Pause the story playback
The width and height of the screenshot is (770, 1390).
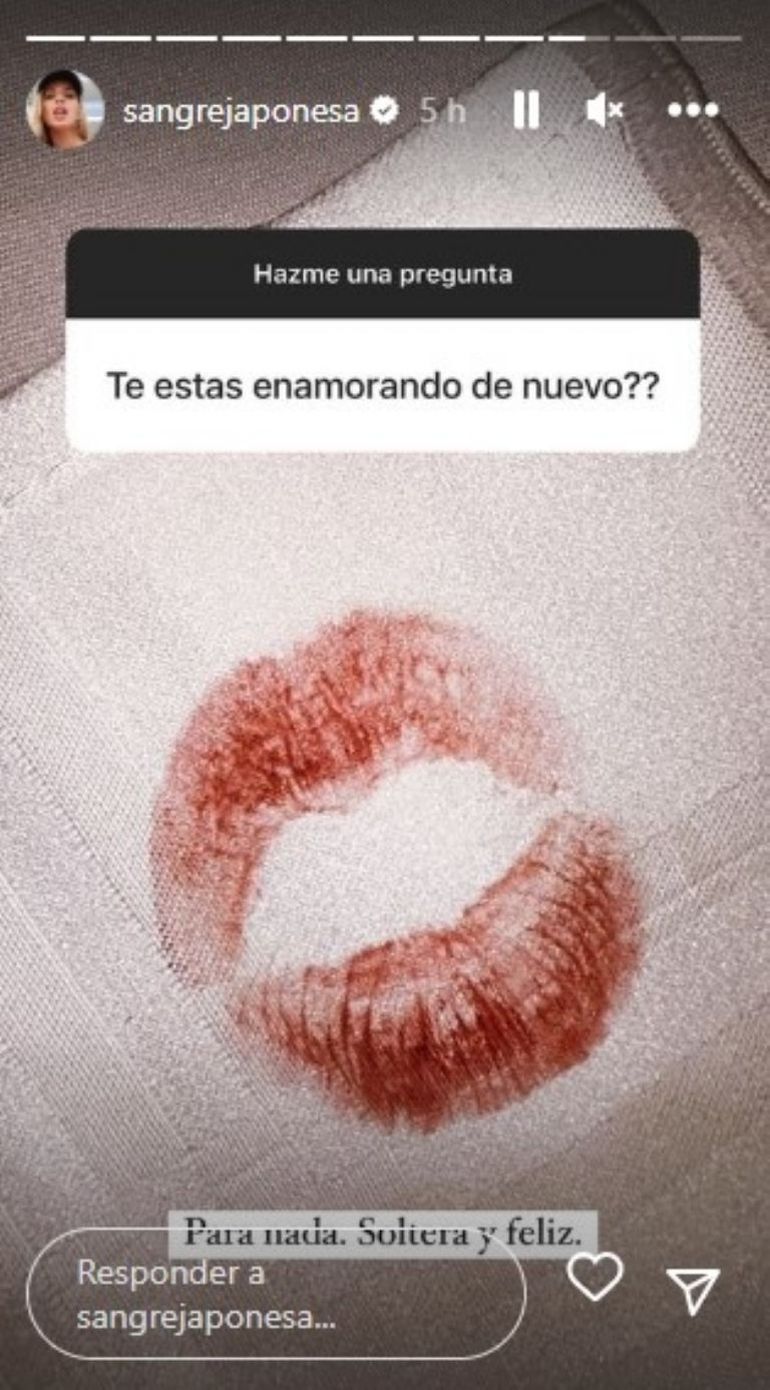coord(526,110)
